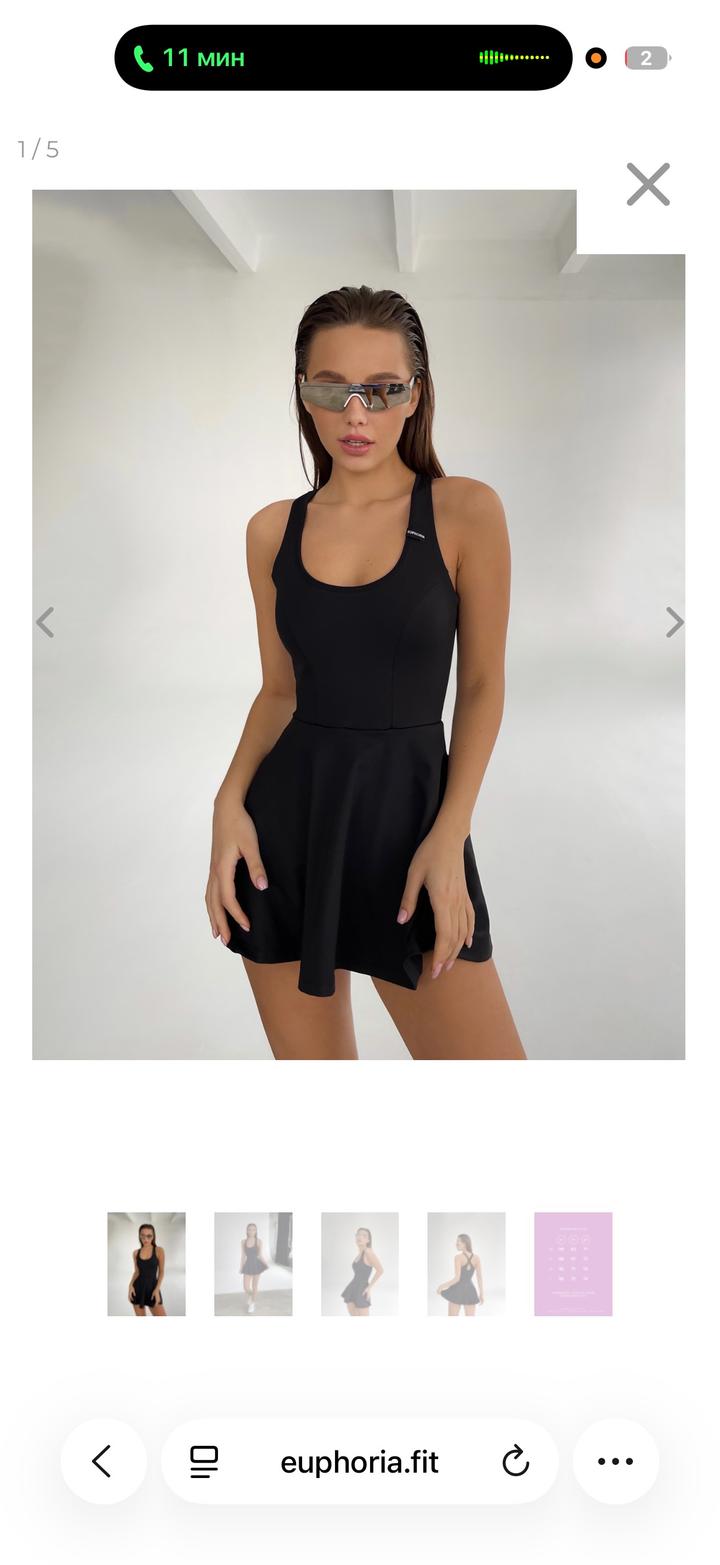
Task: Open the page options icon beside the address
Action: [204, 1461]
